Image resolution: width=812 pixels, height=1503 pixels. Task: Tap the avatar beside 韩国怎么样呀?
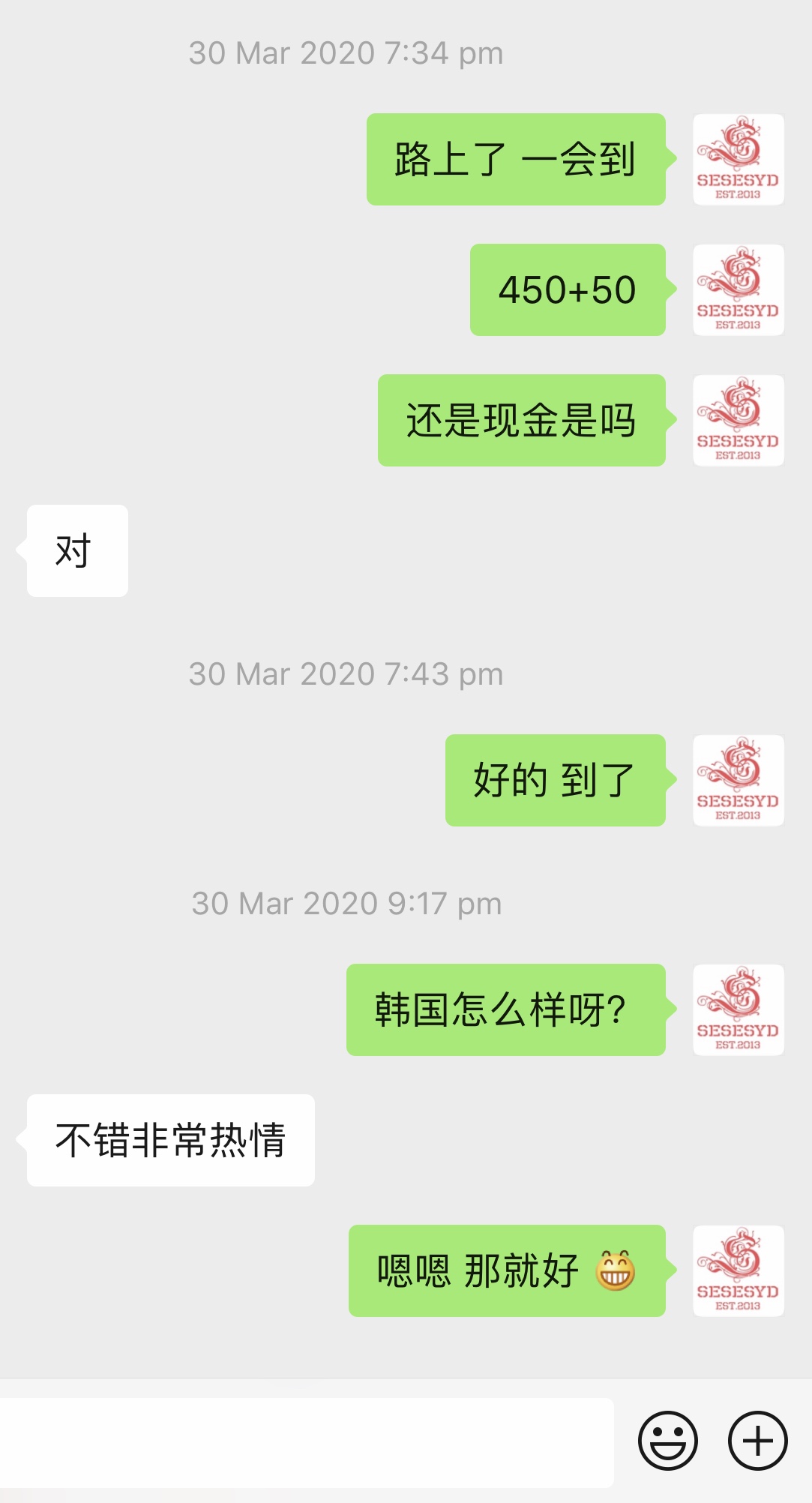(x=738, y=1010)
